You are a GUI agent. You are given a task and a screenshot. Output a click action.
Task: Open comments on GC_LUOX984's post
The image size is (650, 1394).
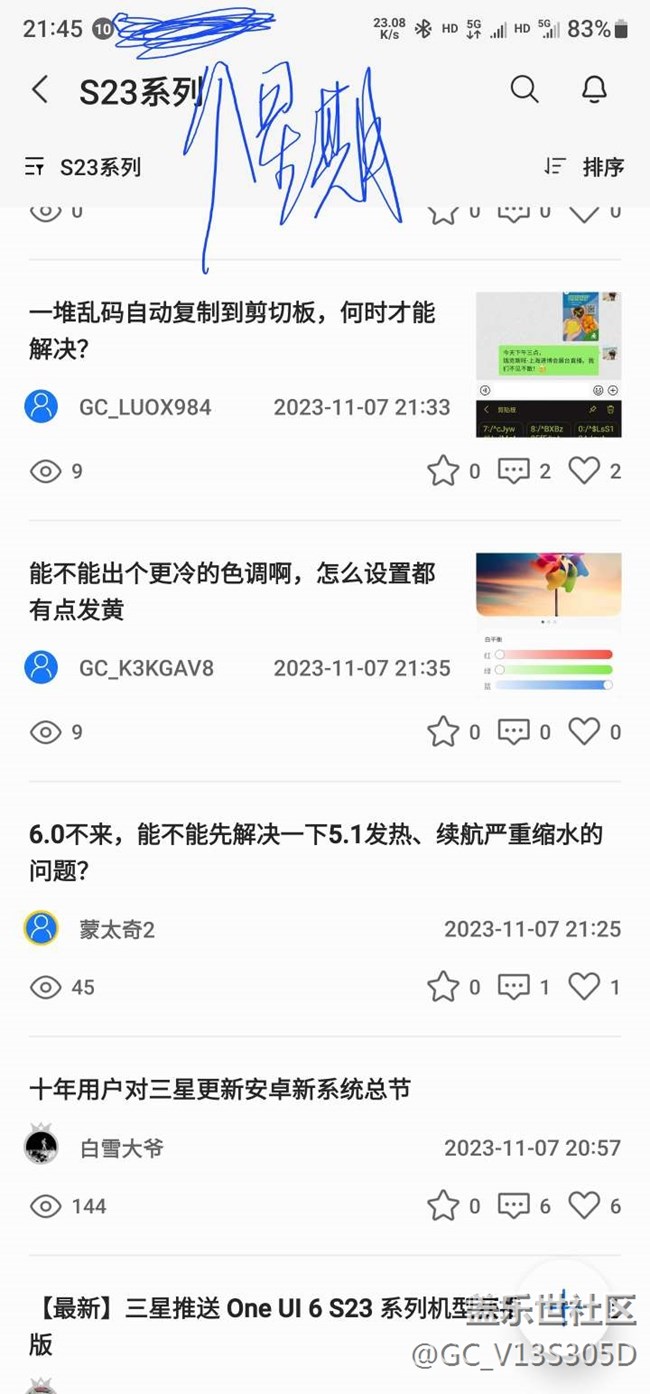pos(513,471)
